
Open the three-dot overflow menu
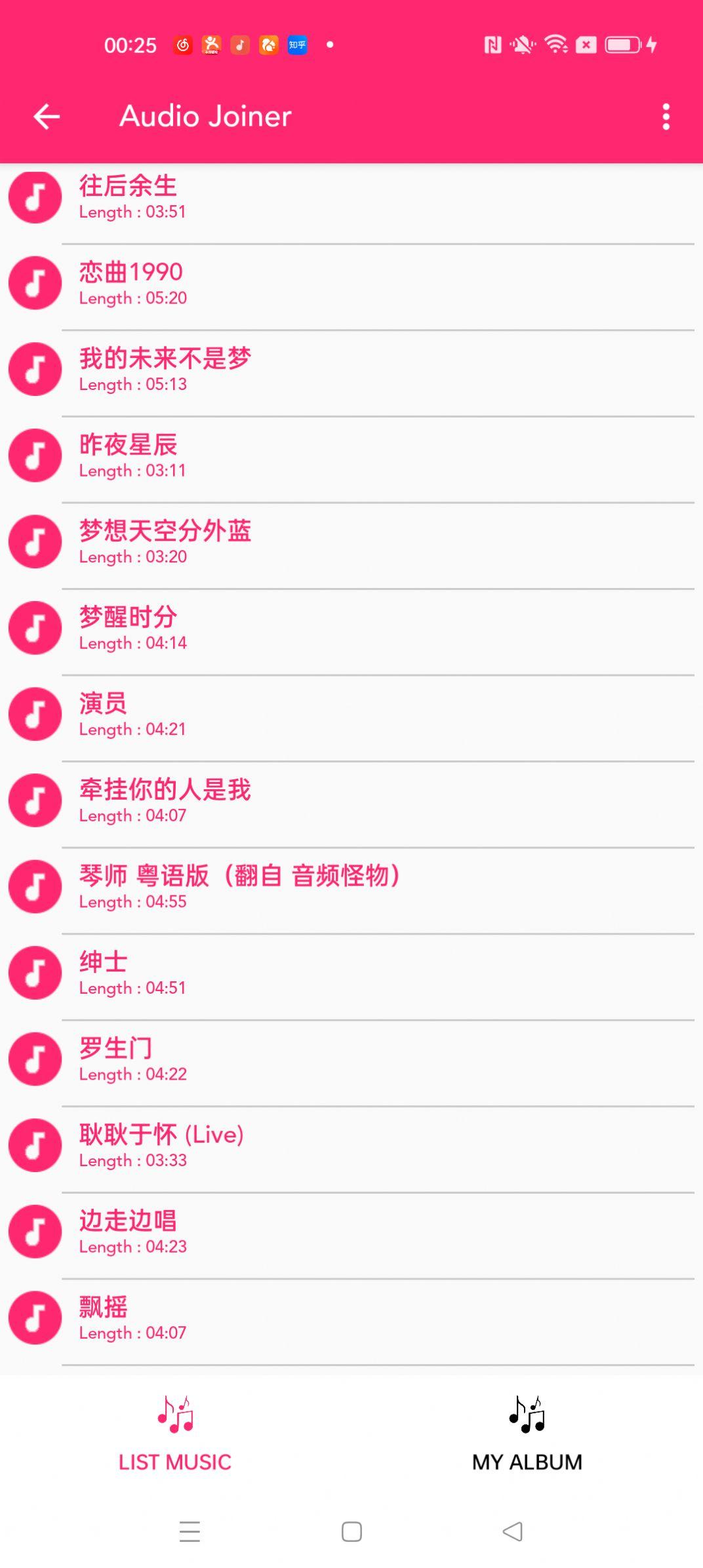pyautogui.click(x=666, y=117)
